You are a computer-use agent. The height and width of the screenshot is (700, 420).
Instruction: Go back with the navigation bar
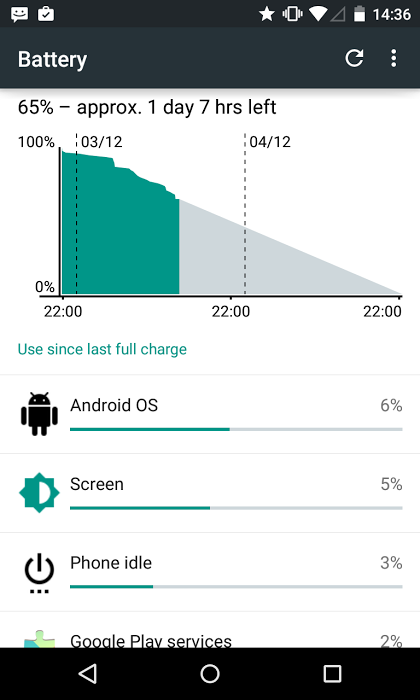[x=88, y=674]
